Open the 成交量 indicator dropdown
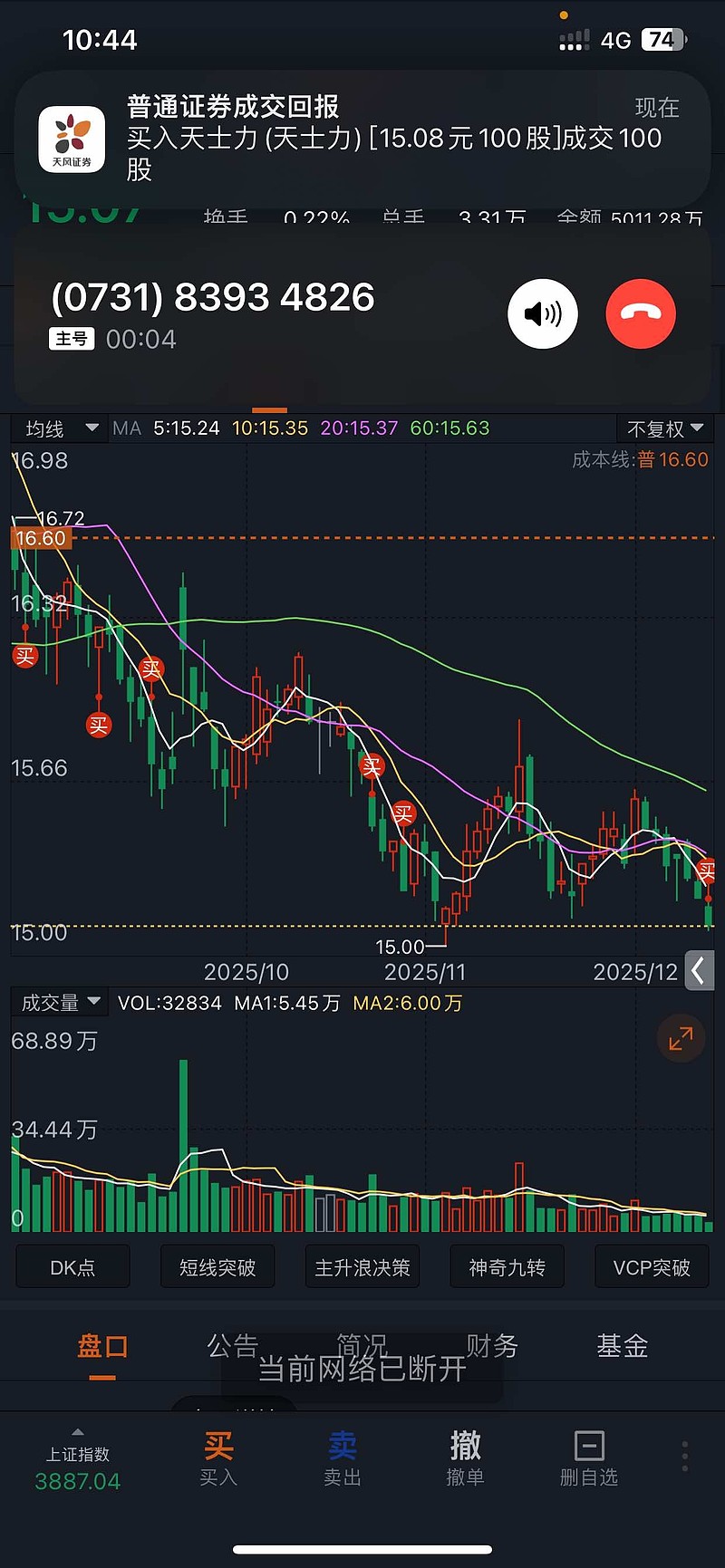725x1568 pixels. pyautogui.click(x=60, y=1003)
